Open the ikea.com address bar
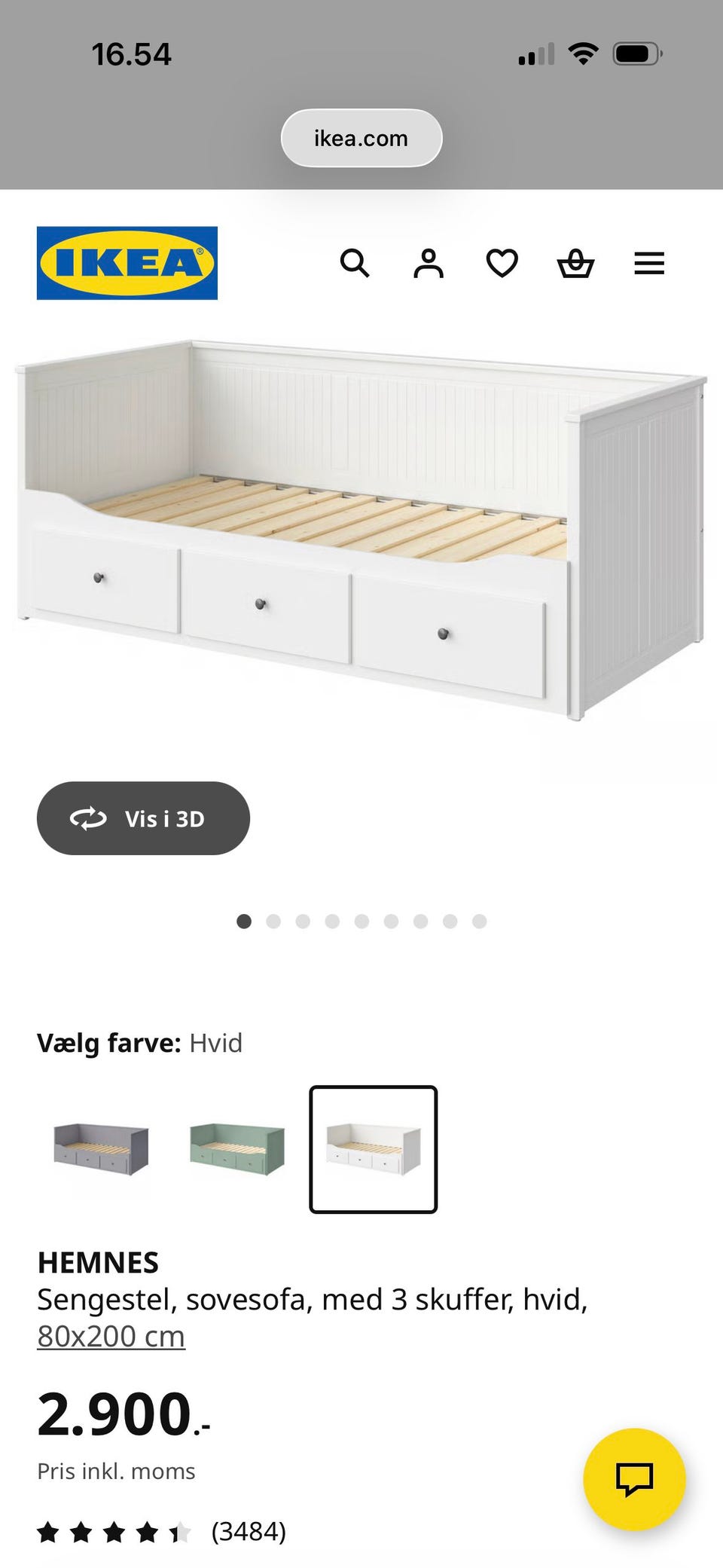Viewport: 723px width, 1568px height. coord(361,138)
